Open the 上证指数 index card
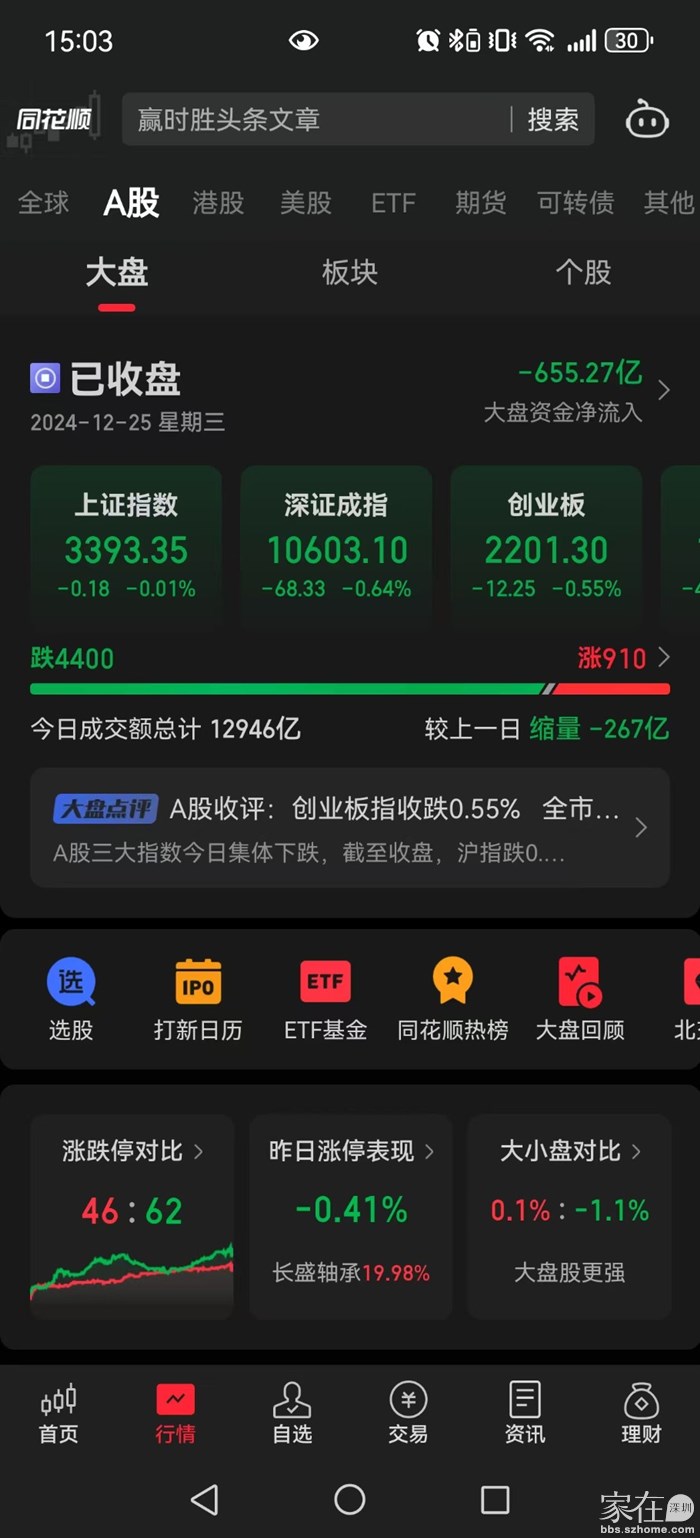700x1538 pixels. 126,547
